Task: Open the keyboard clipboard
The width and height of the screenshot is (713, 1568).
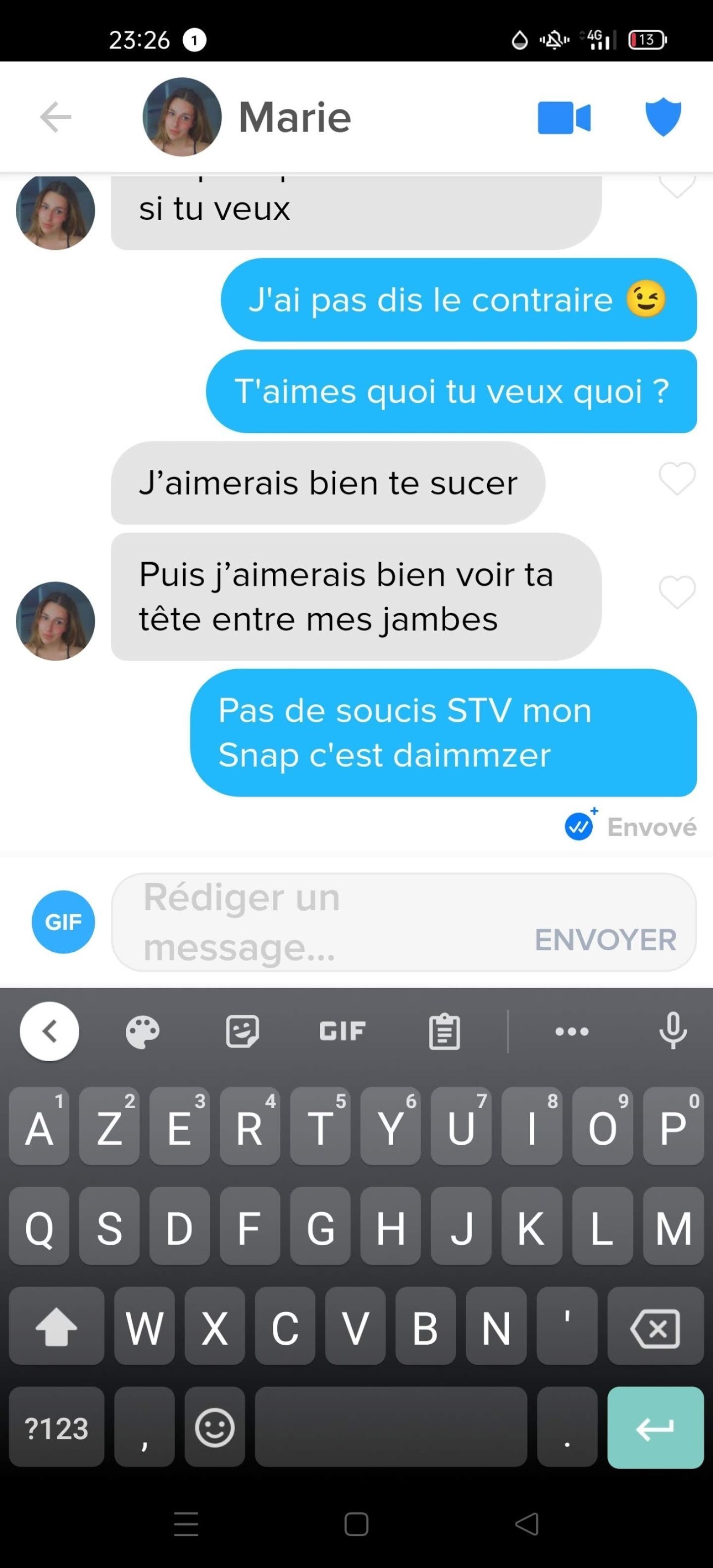Action: (x=445, y=1032)
